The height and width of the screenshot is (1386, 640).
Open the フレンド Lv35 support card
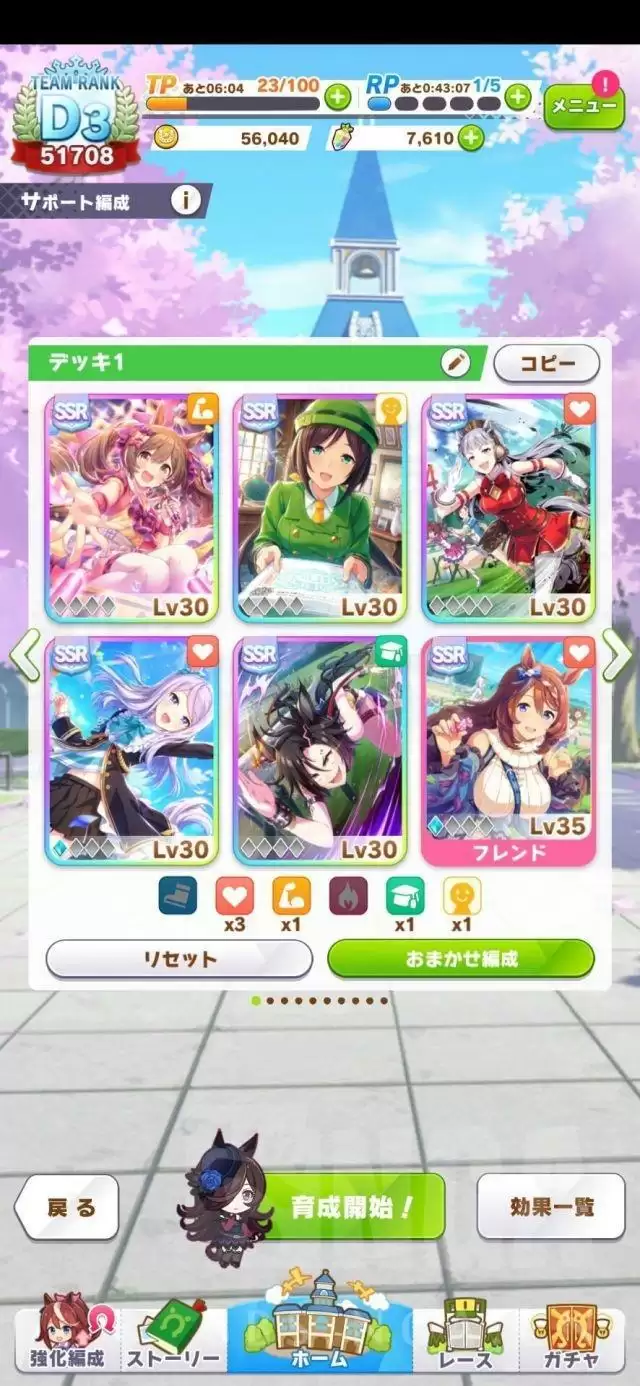pos(508,750)
